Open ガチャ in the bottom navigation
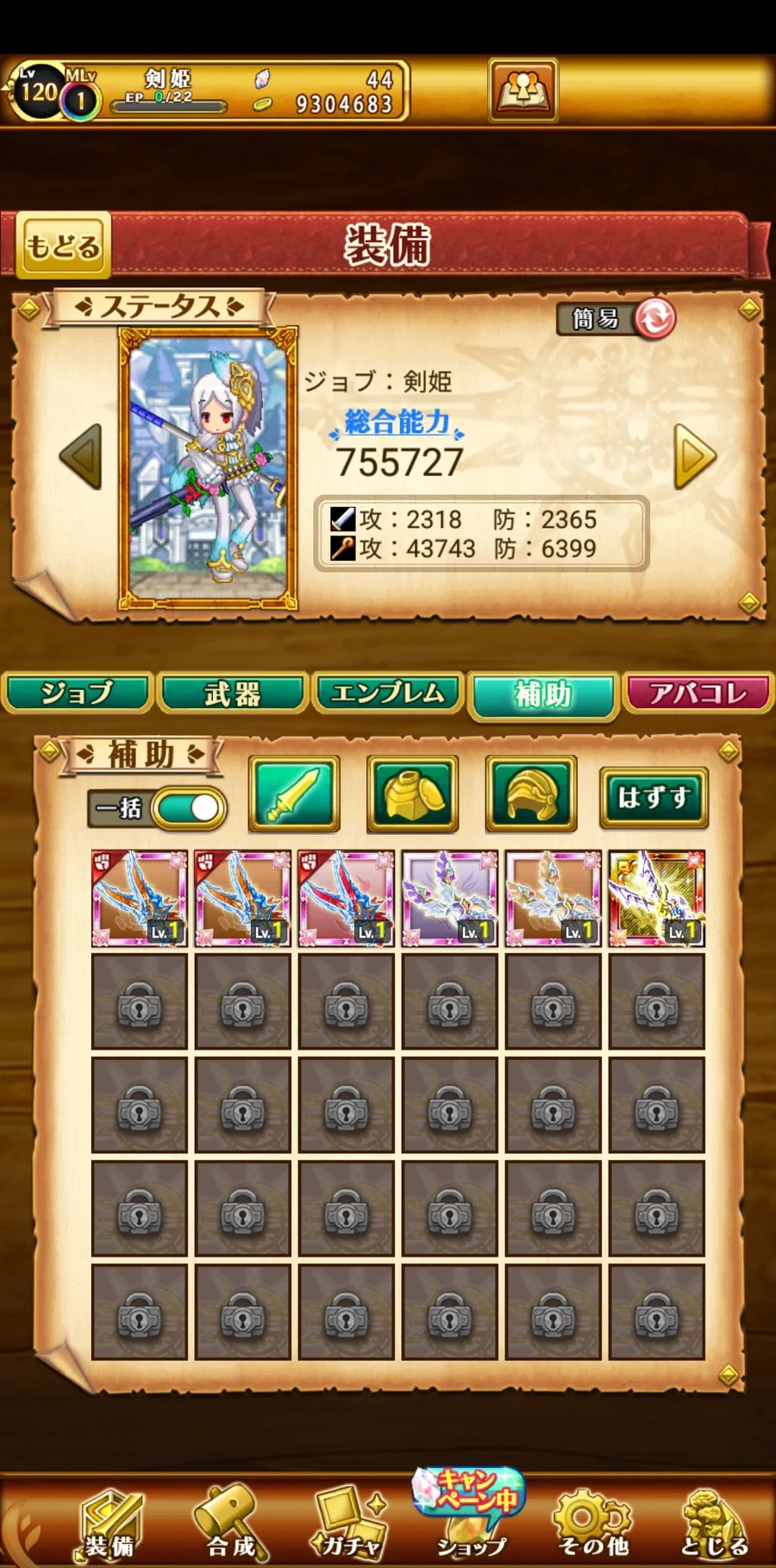The image size is (776, 1568). [x=350, y=1523]
